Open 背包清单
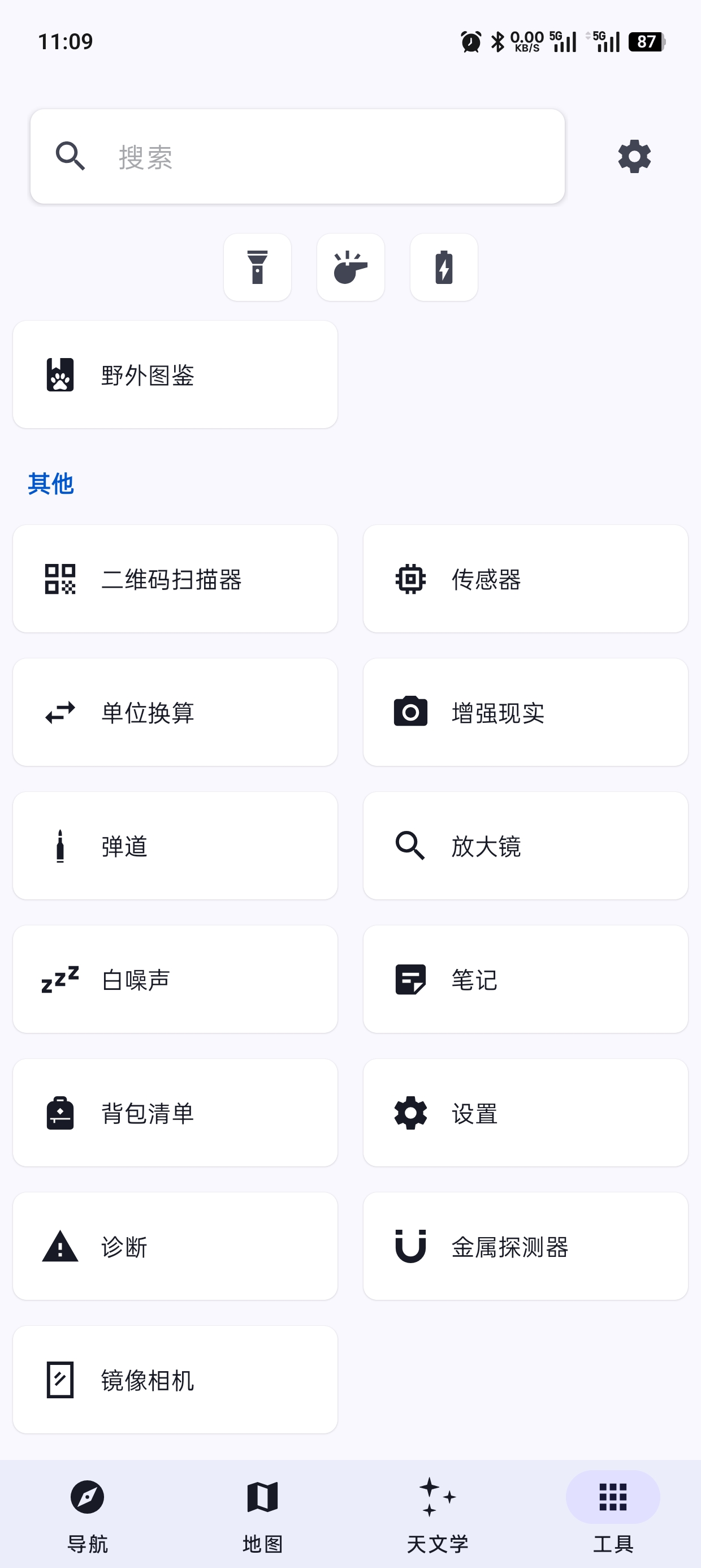Viewport: 701px width, 1568px height. [x=175, y=1113]
